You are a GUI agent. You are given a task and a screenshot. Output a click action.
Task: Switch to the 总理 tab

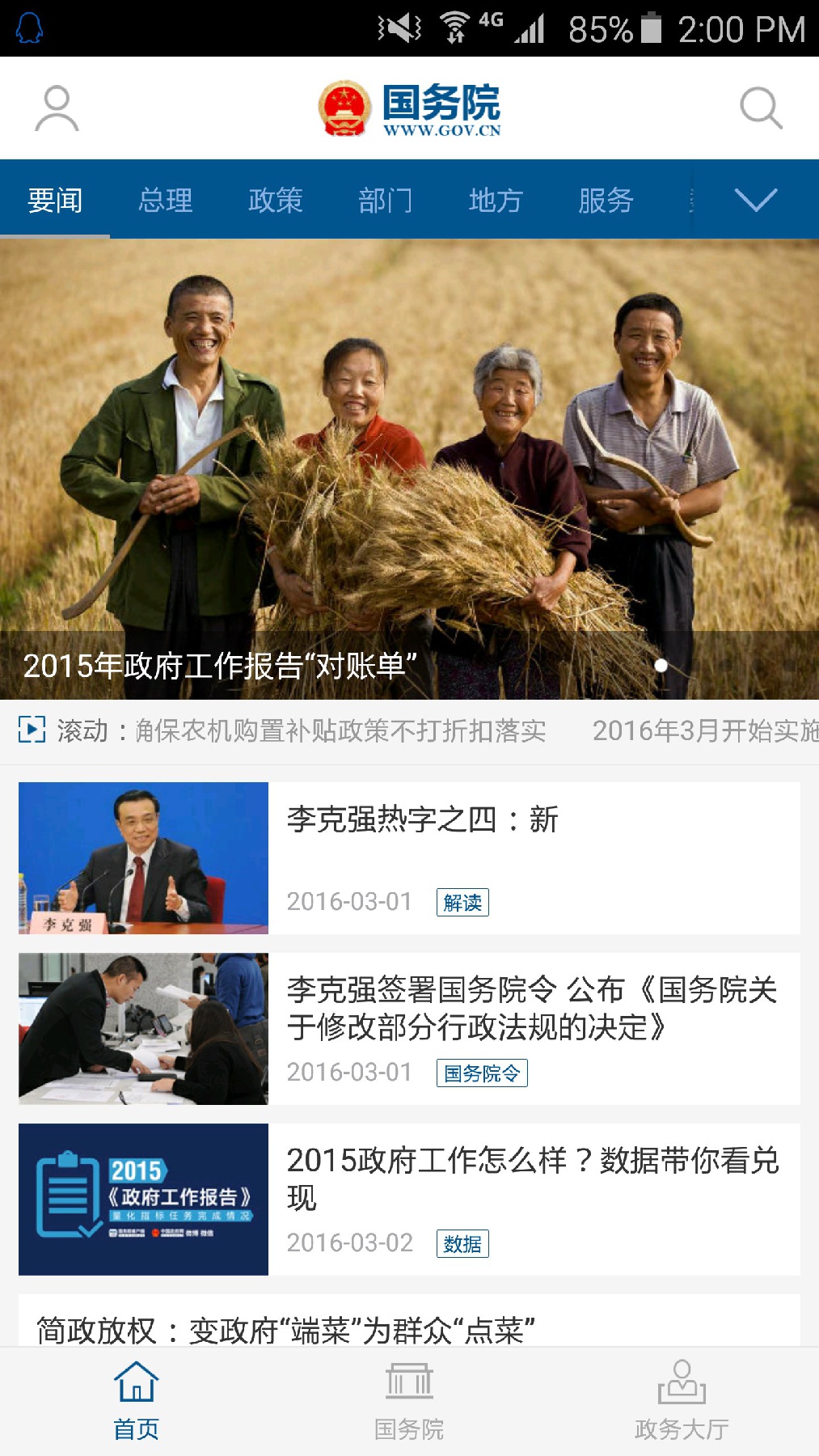pos(165,200)
